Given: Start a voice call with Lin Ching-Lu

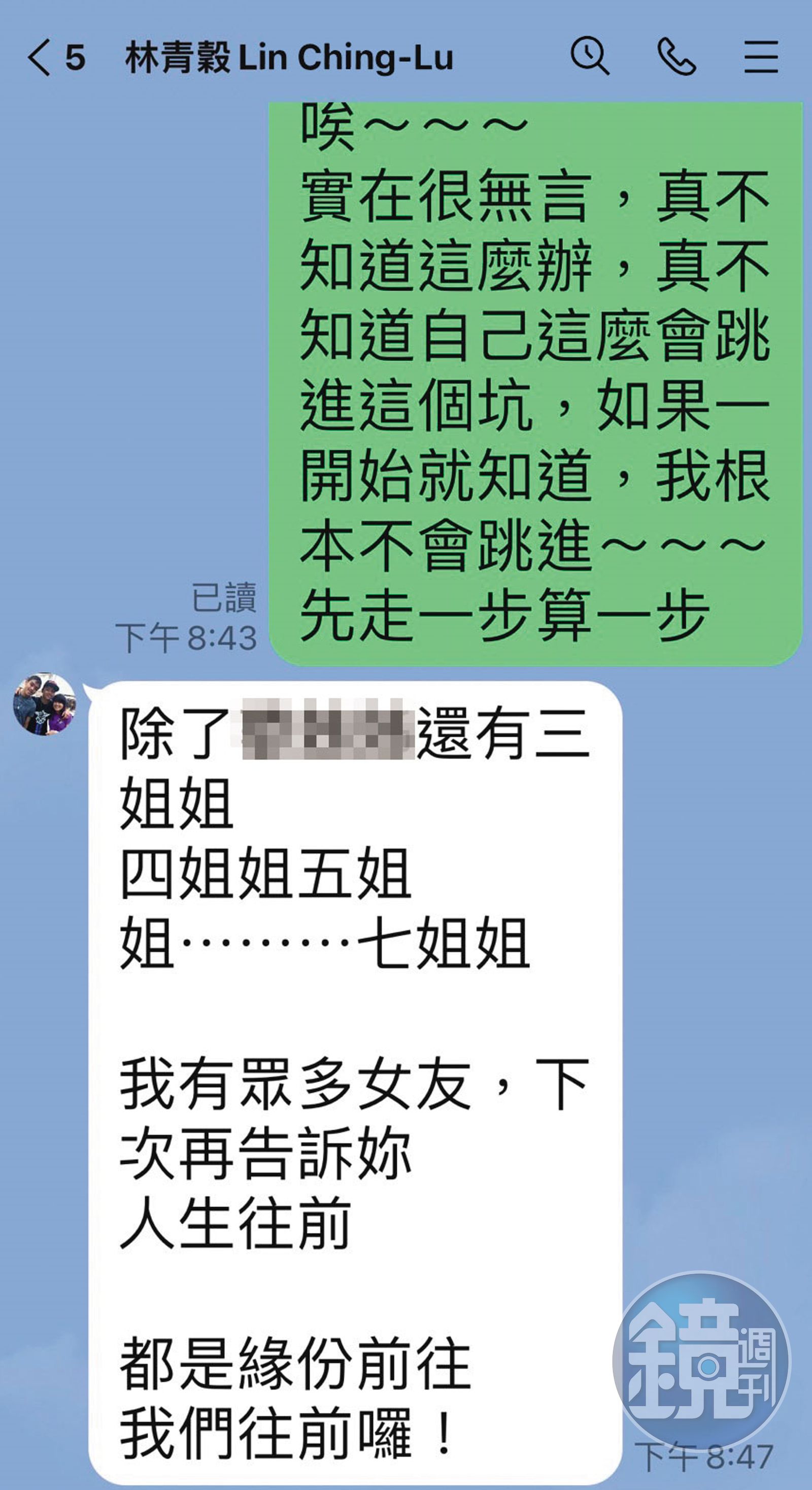Looking at the screenshot, I should (676, 57).
